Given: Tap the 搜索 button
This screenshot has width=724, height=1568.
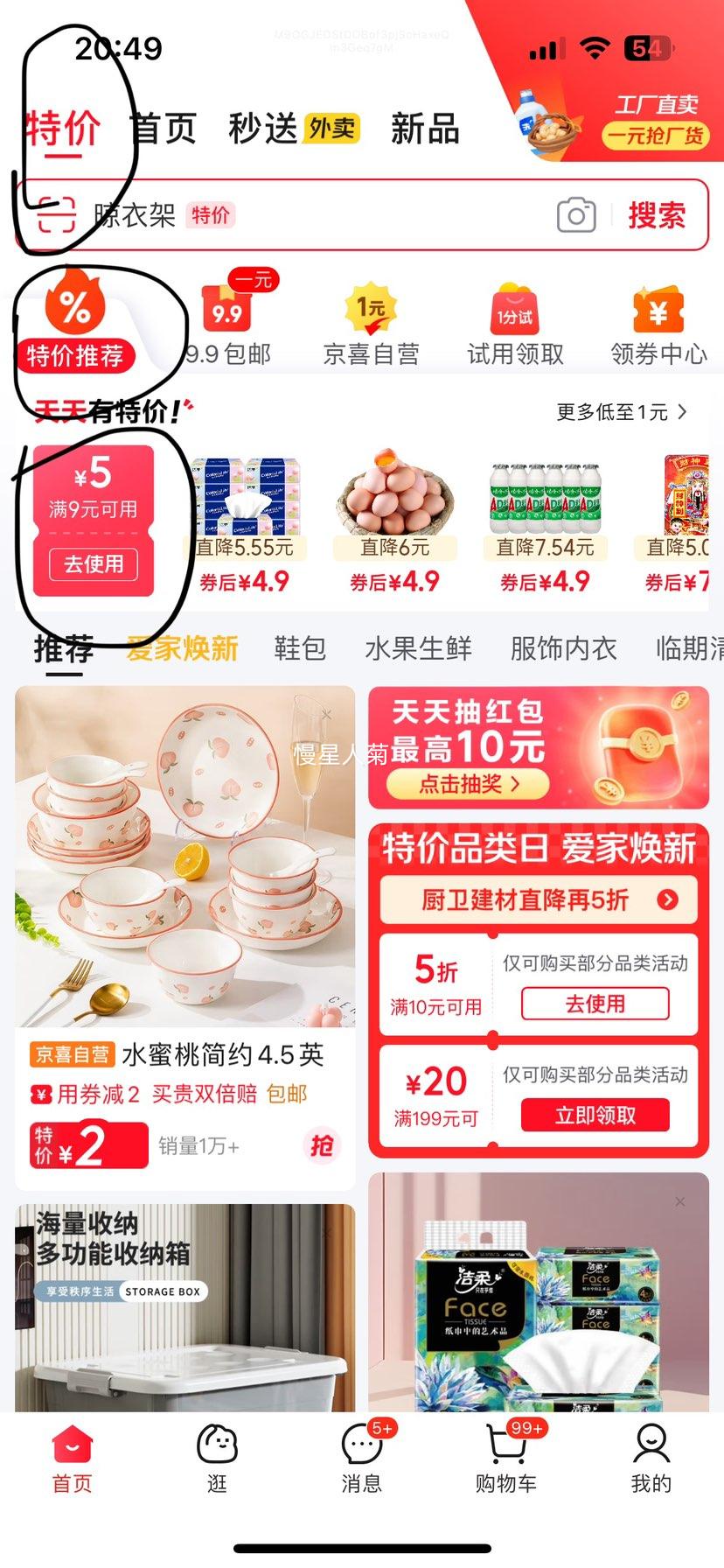Looking at the screenshot, I should pos(657,215).
